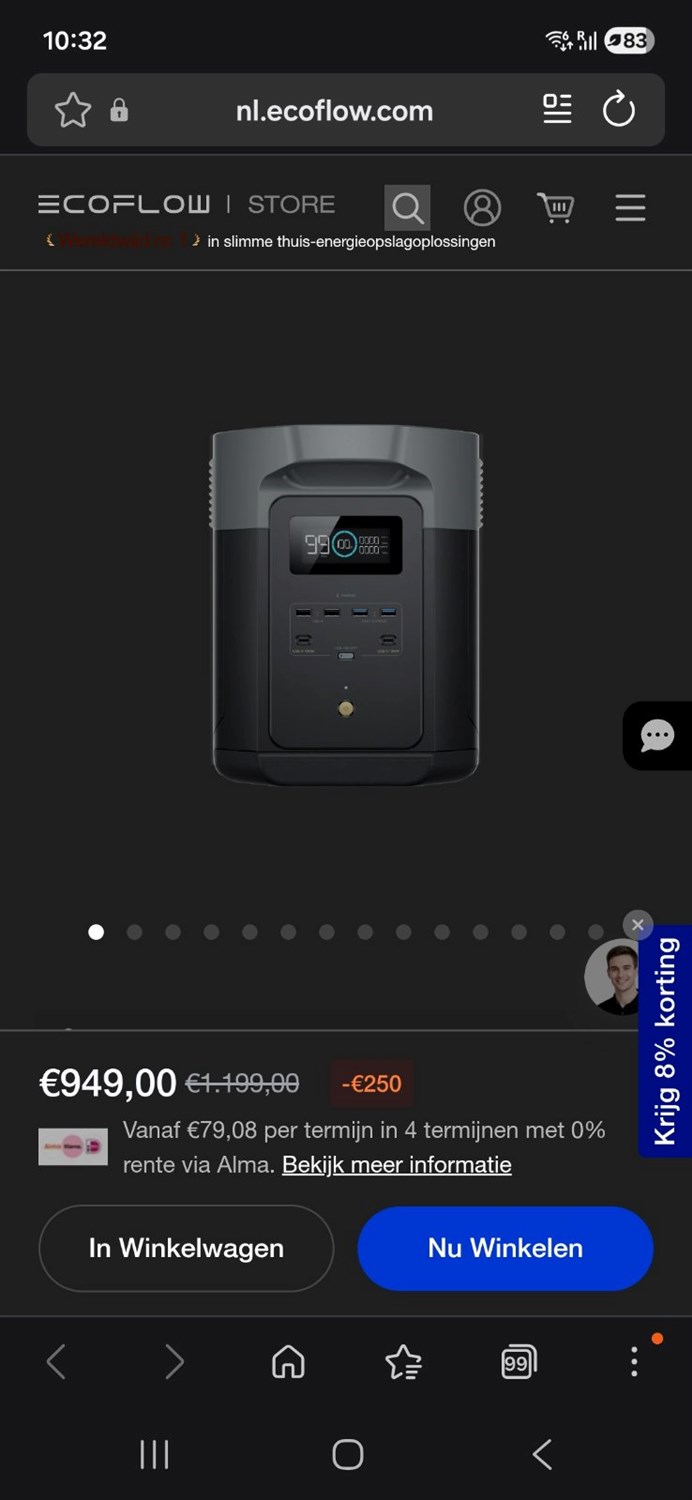The width and height of the screenshot is (692, 1500).
Task: Buy now with Nu Winkelen
Action: (x=505, y=1248)
